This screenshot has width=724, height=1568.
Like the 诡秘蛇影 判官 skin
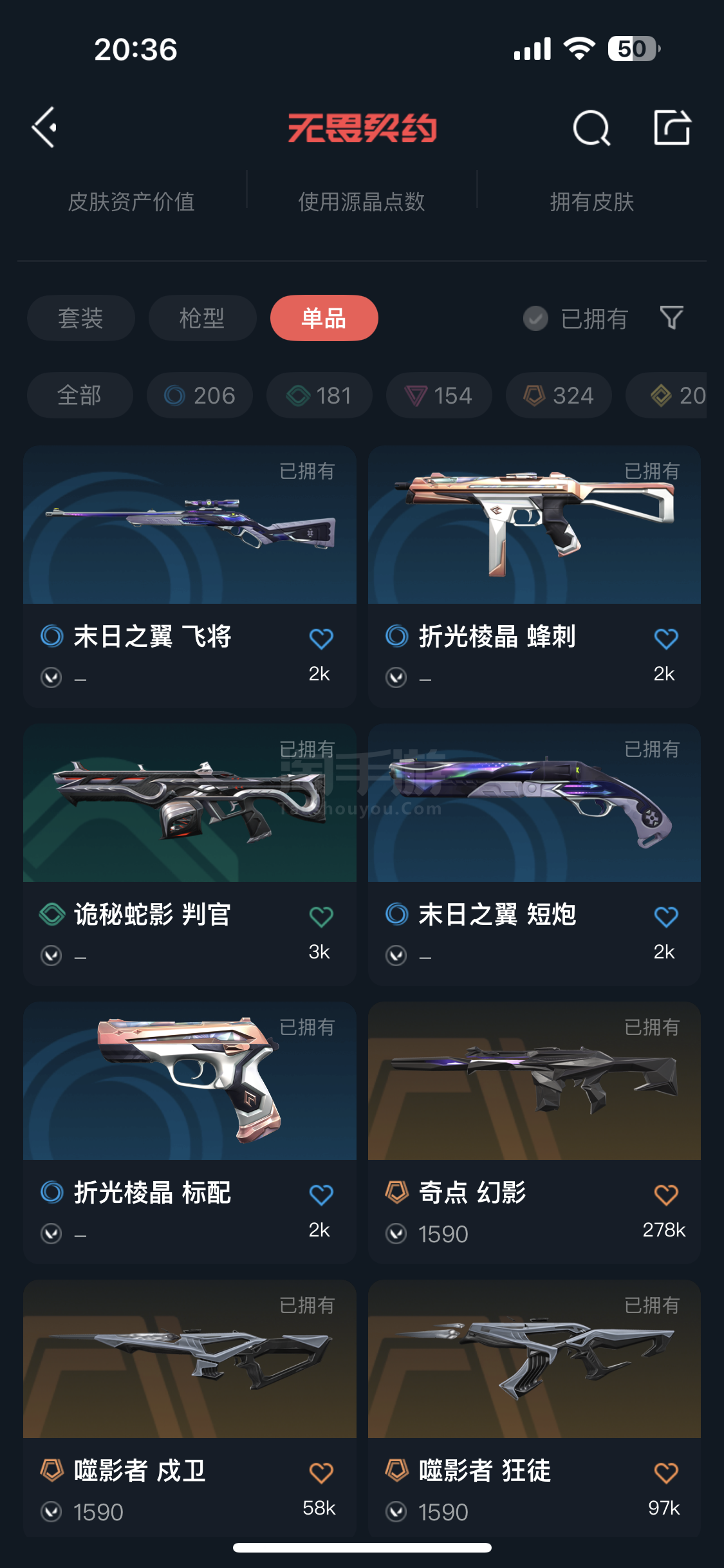point(320,917)
